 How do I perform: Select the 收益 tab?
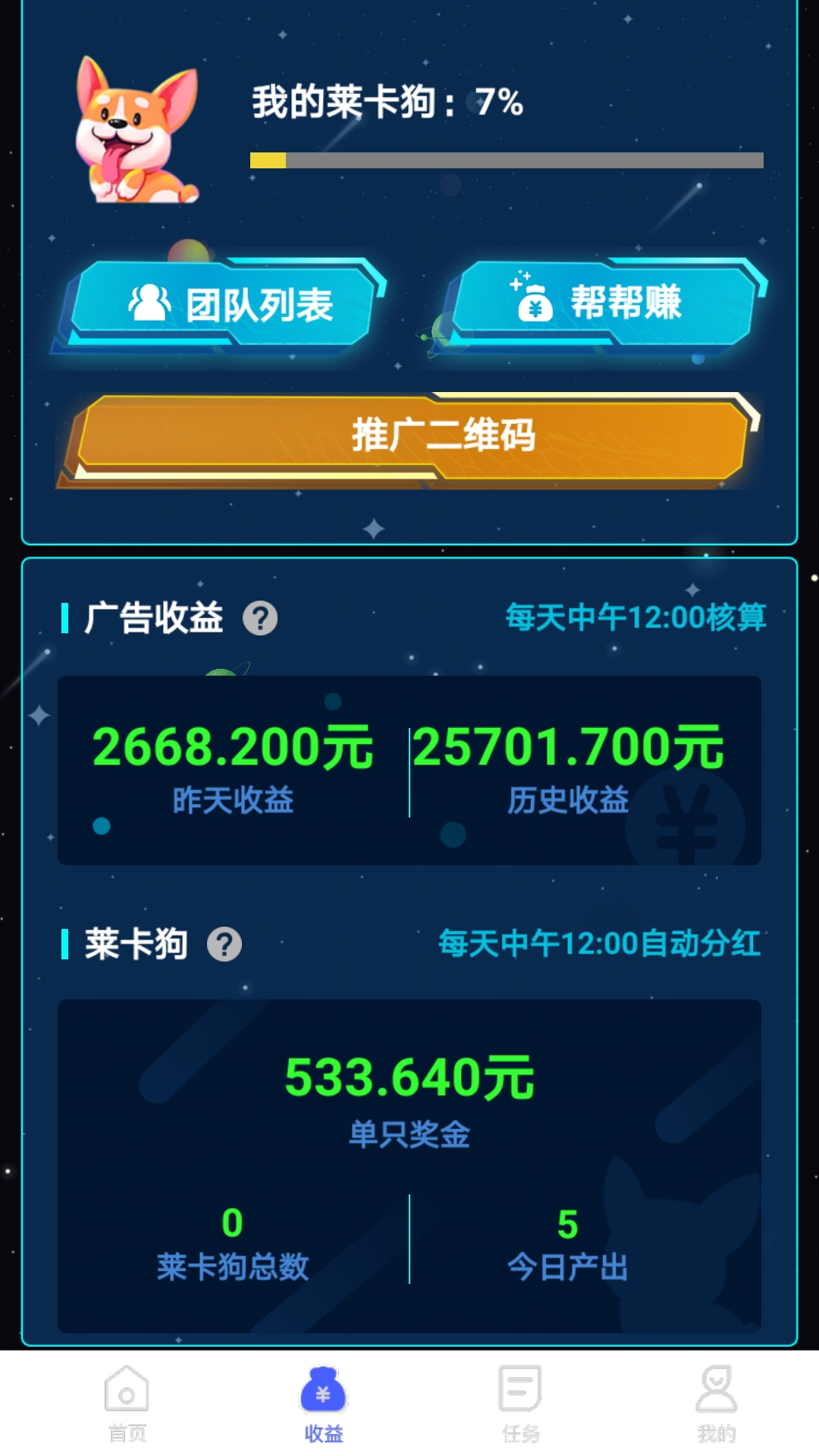coord(324,1403)
